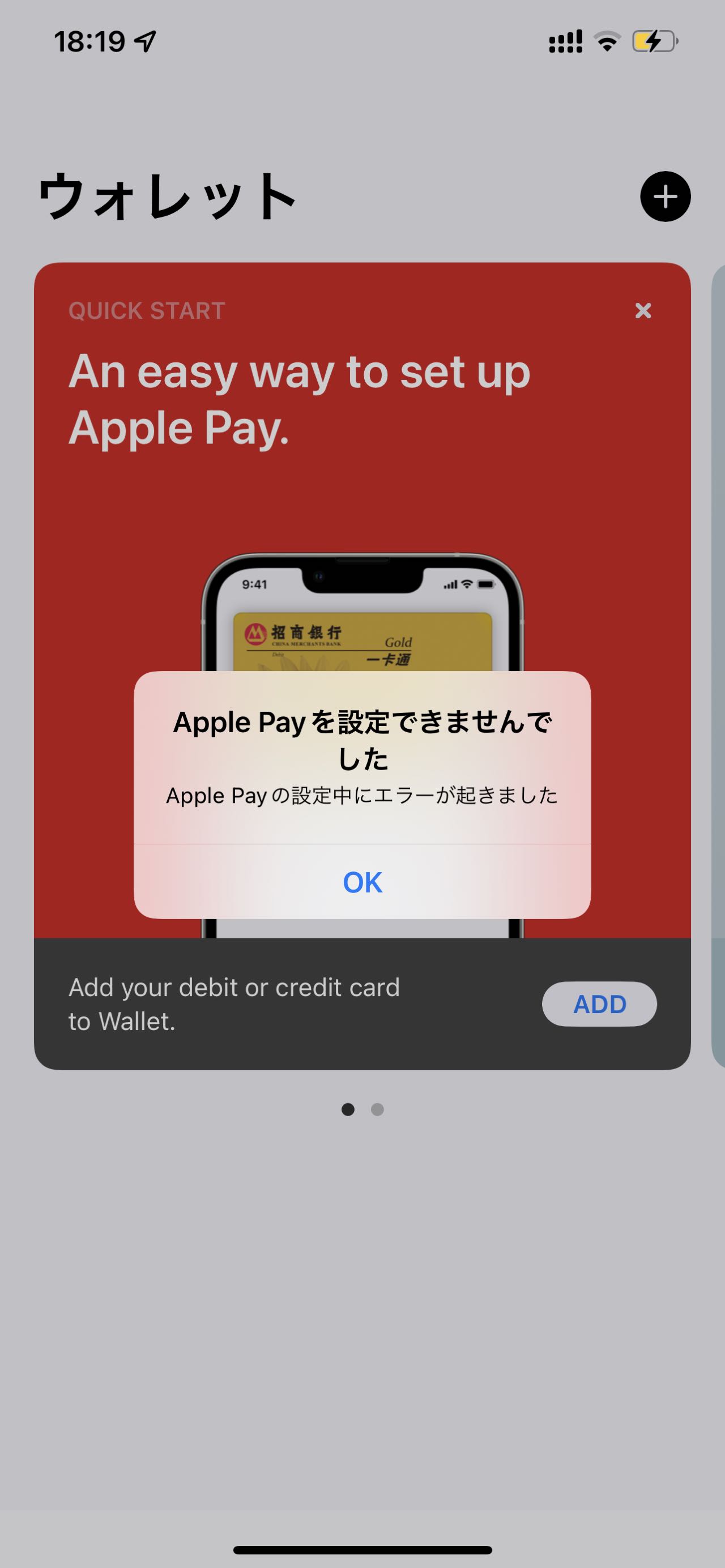
Task: Go to the second page indicator dot
Action: click(x=377, y=1110)
